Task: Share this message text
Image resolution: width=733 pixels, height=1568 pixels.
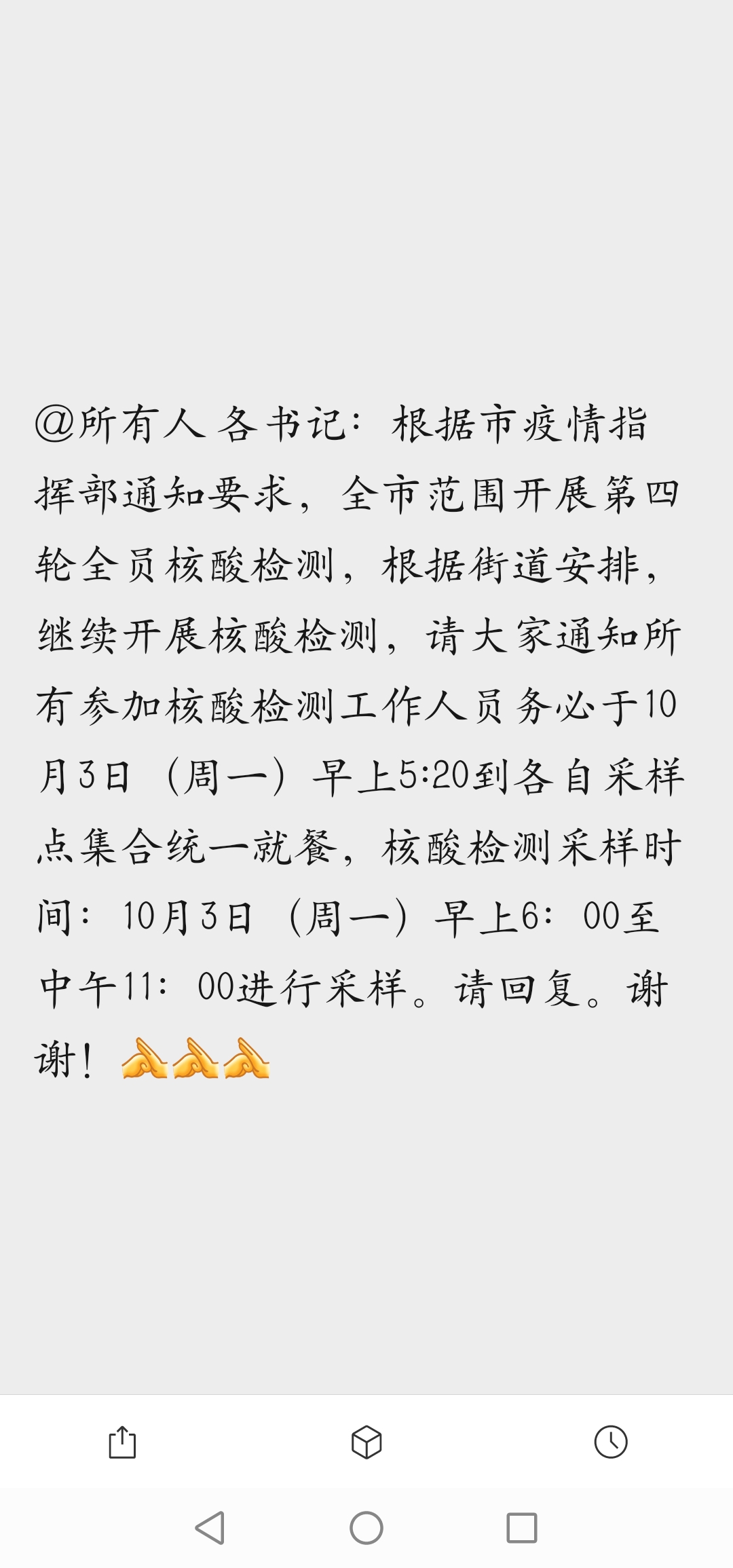Action: [122, 1442]
